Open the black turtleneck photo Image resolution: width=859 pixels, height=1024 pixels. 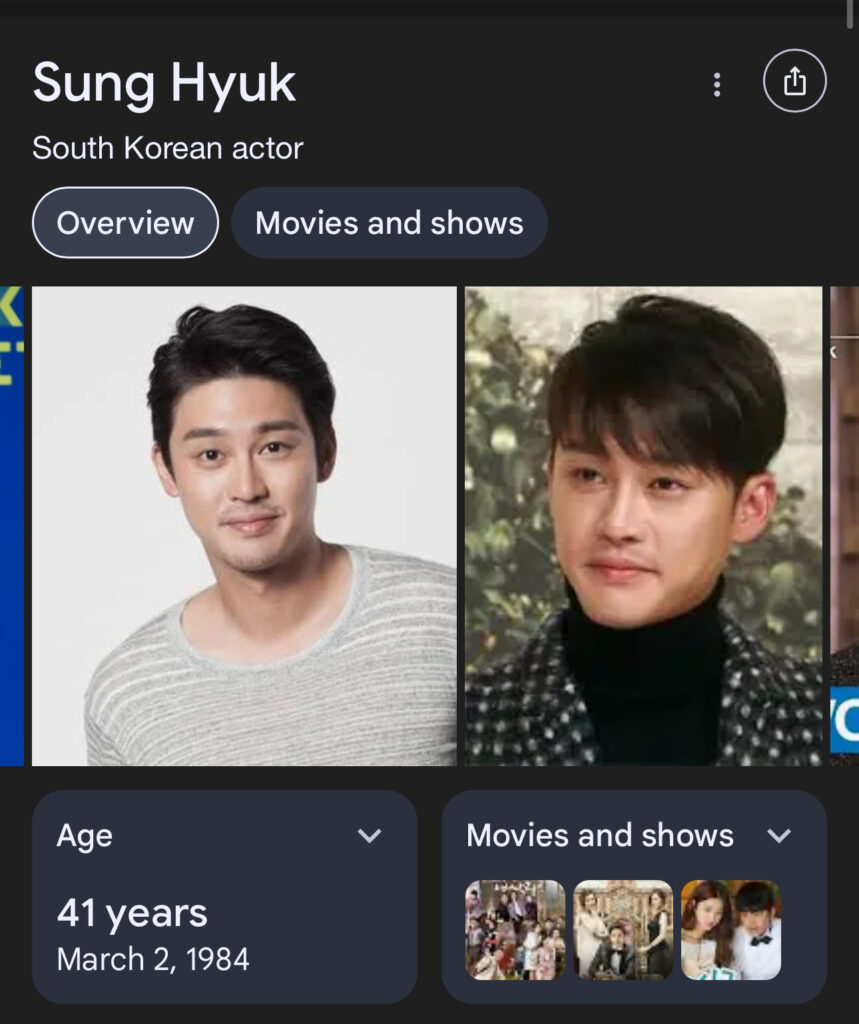(x=643, y=526)
